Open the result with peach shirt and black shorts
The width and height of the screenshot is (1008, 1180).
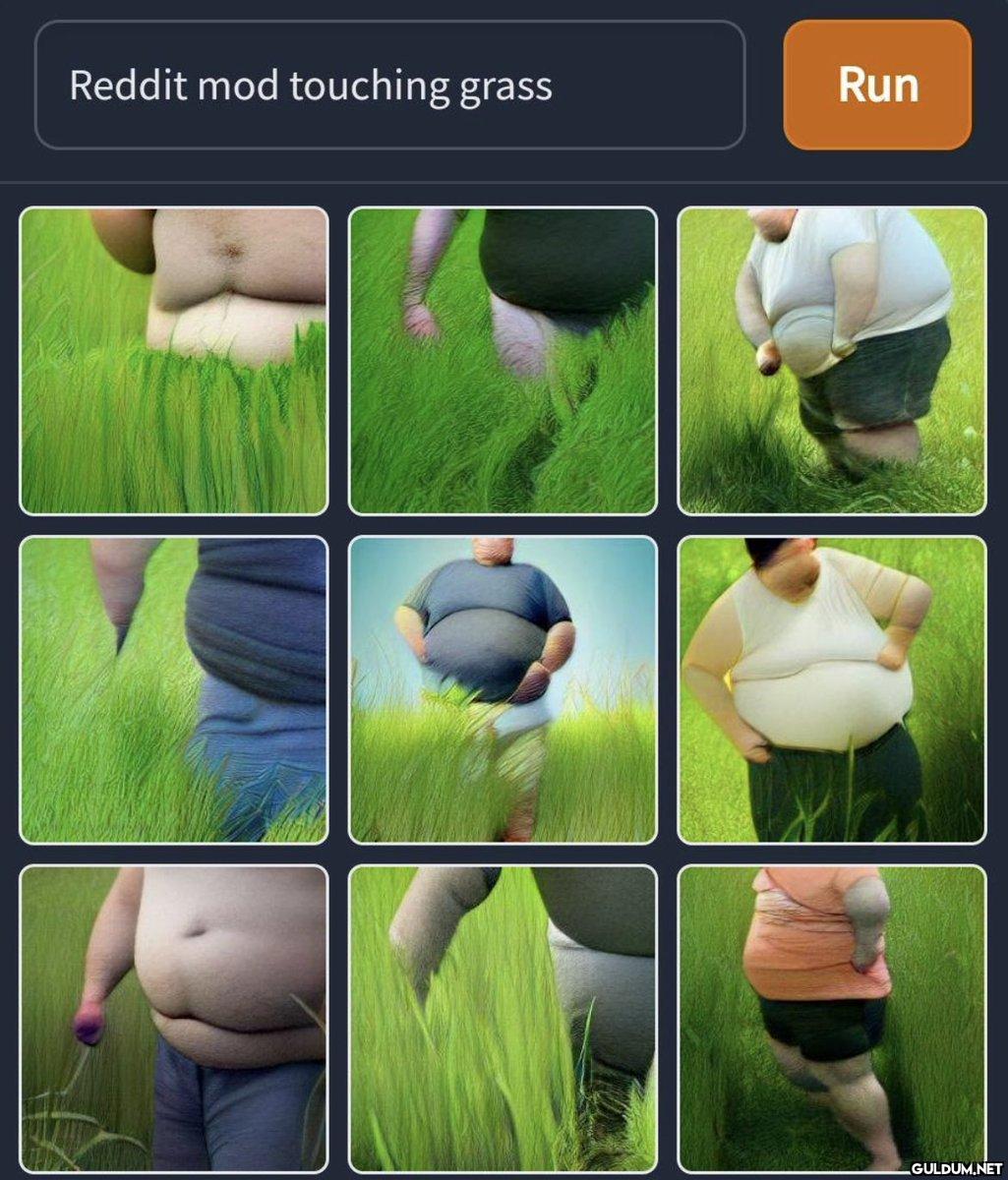(832, 1019)
